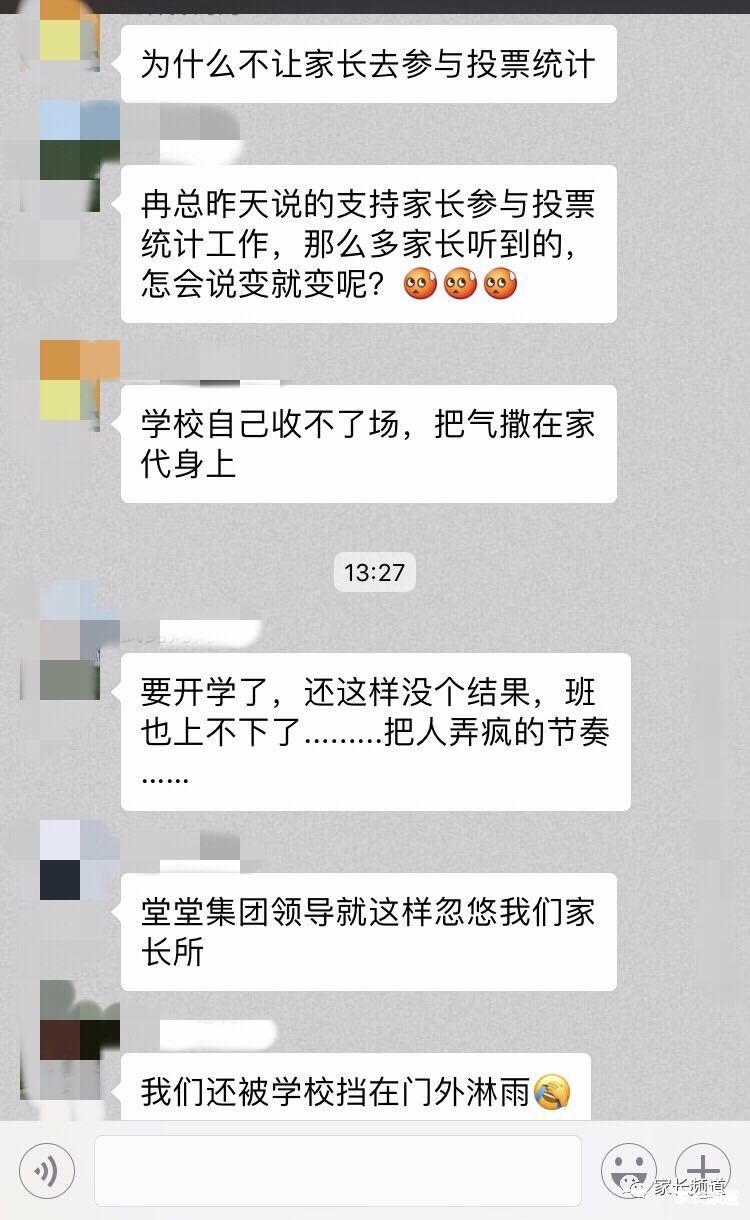Open the emoji sticker picker
750x1220 pixels.
pyautogui.click(x=628, y=1170)
